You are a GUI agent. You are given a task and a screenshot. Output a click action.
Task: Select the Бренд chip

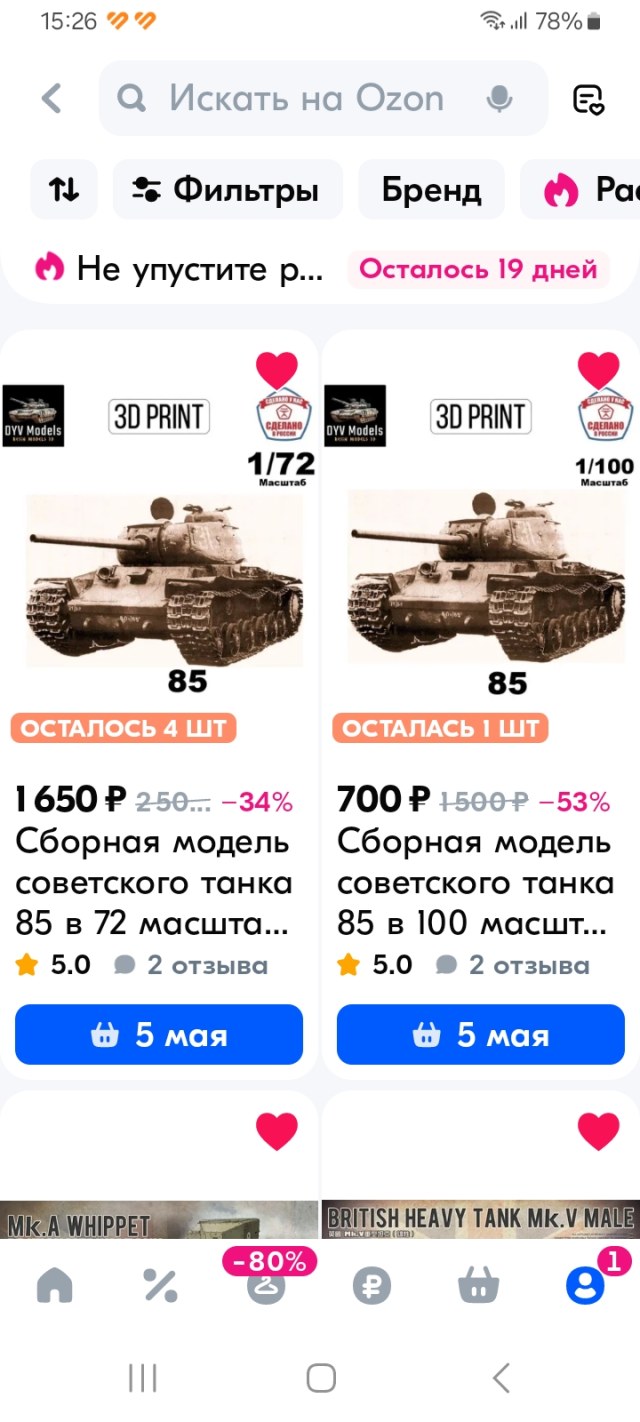pos(431,189)
